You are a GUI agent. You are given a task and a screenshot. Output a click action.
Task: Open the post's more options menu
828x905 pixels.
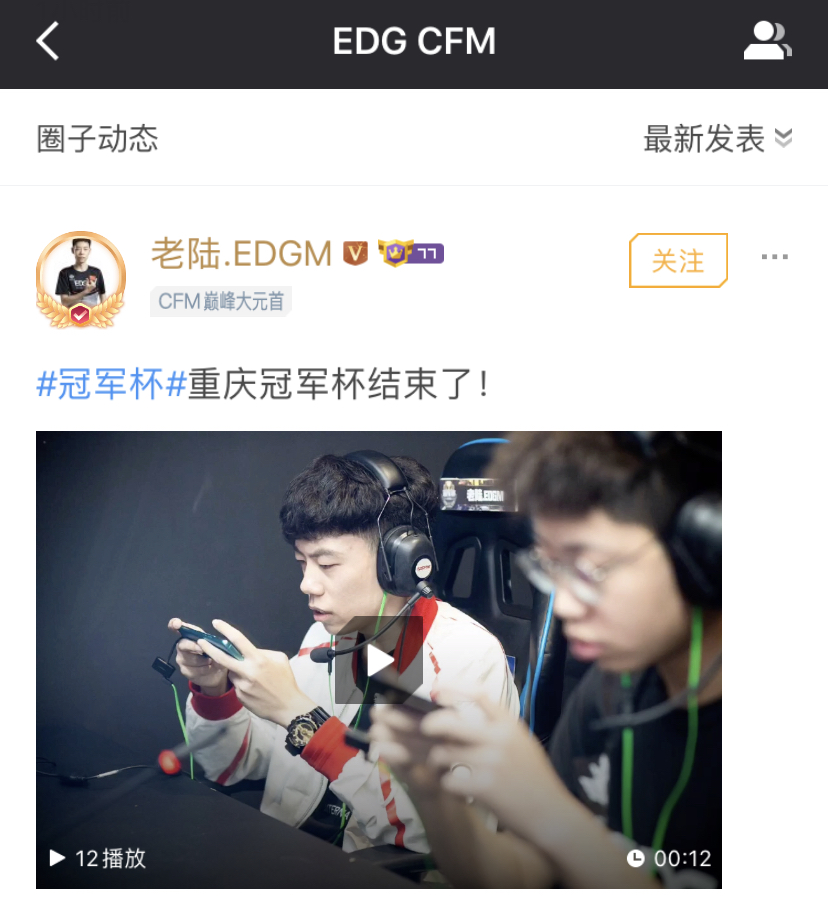pyautogui.click(x=774, y=258)
